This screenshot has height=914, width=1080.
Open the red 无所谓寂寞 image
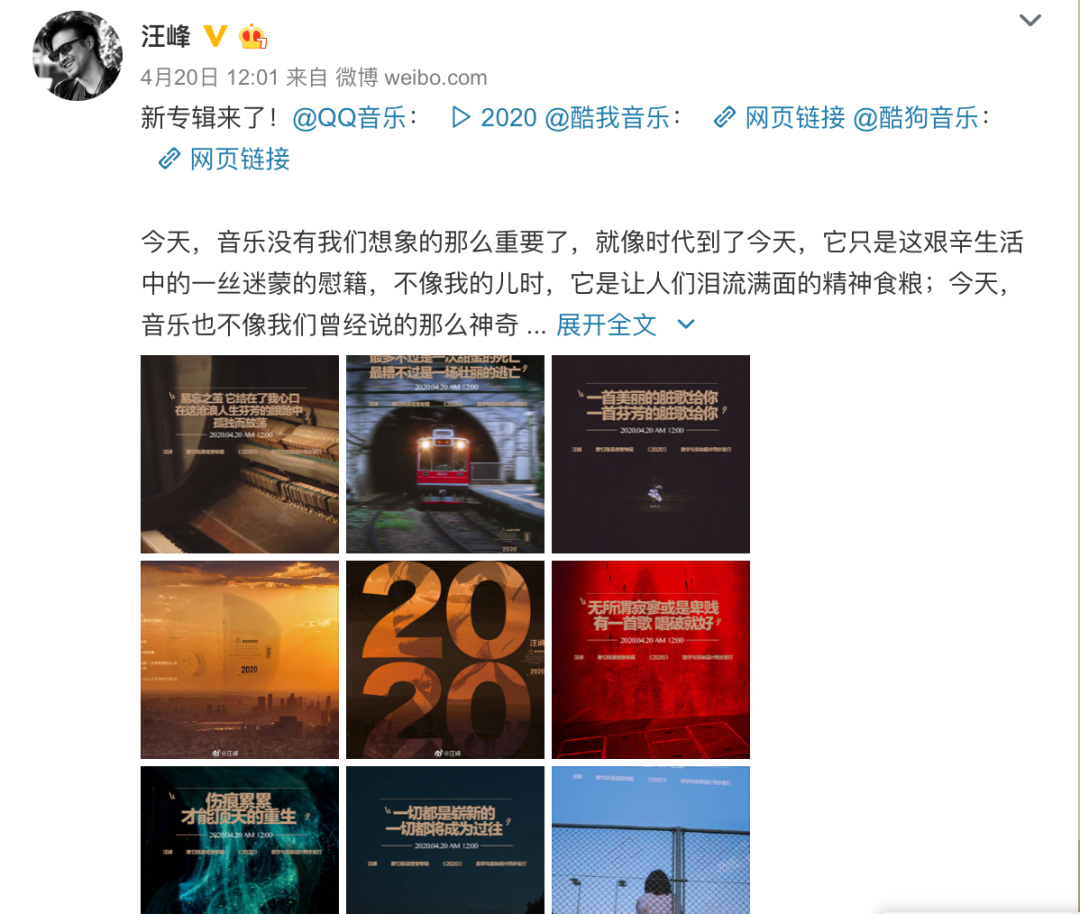point(650,659)
